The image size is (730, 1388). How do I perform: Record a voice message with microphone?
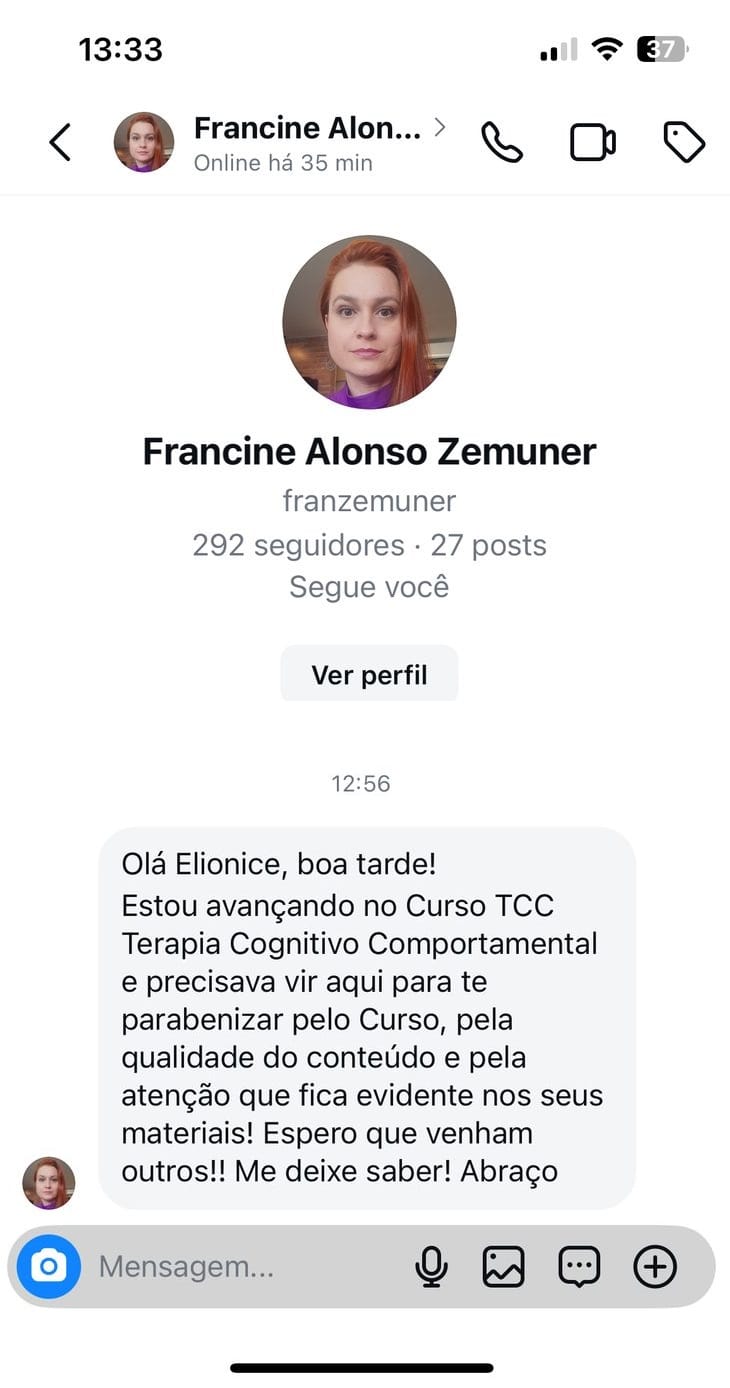(431, 1267)
